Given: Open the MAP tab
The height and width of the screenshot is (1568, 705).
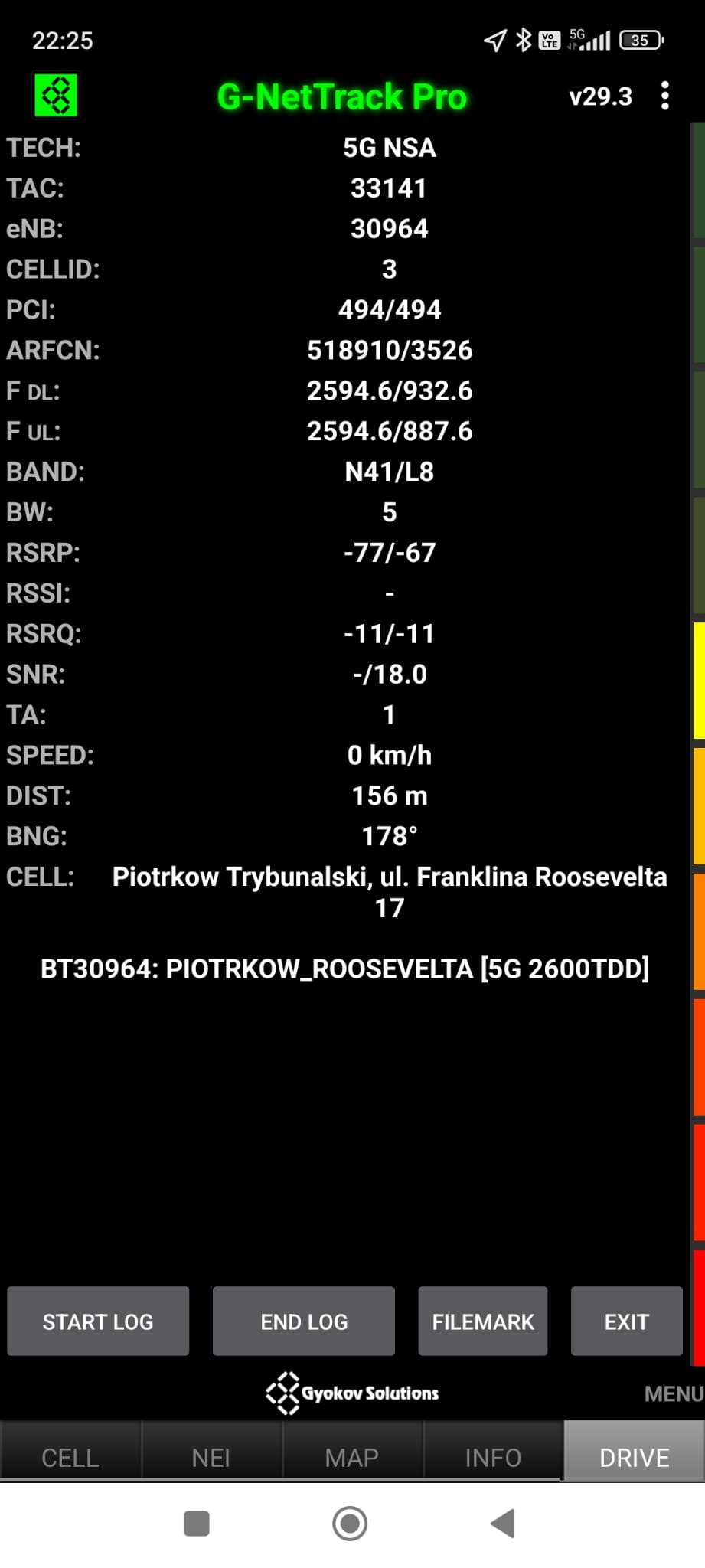Looking at the screenshot, I should (x=352, y=1457).
